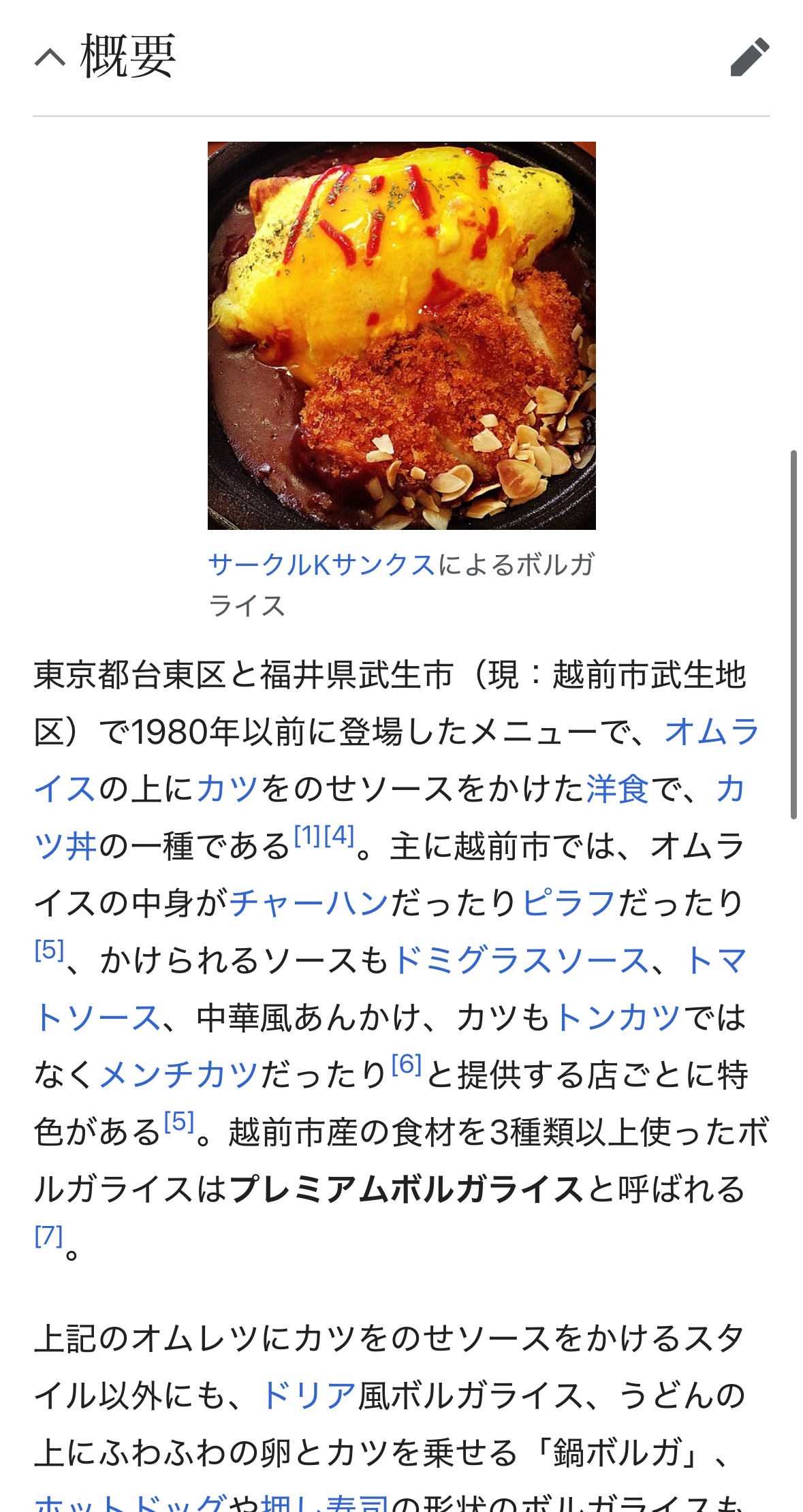Open the トンカツ link
Image resolution: width=803 pixels, height=1512 pixels.
tap(617, 1018)
